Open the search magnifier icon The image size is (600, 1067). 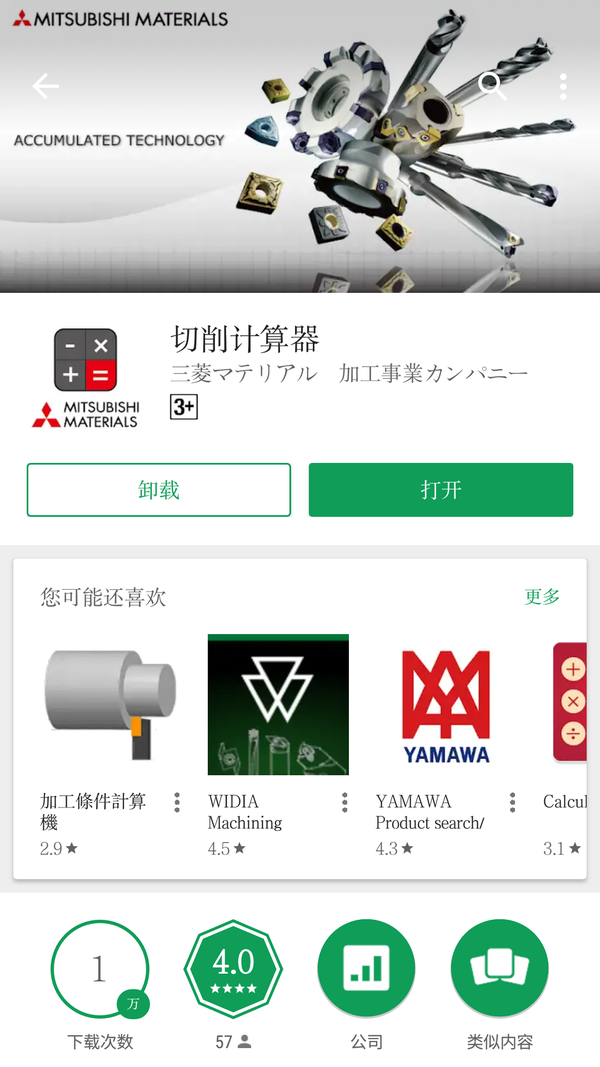[x=492, y=86]
